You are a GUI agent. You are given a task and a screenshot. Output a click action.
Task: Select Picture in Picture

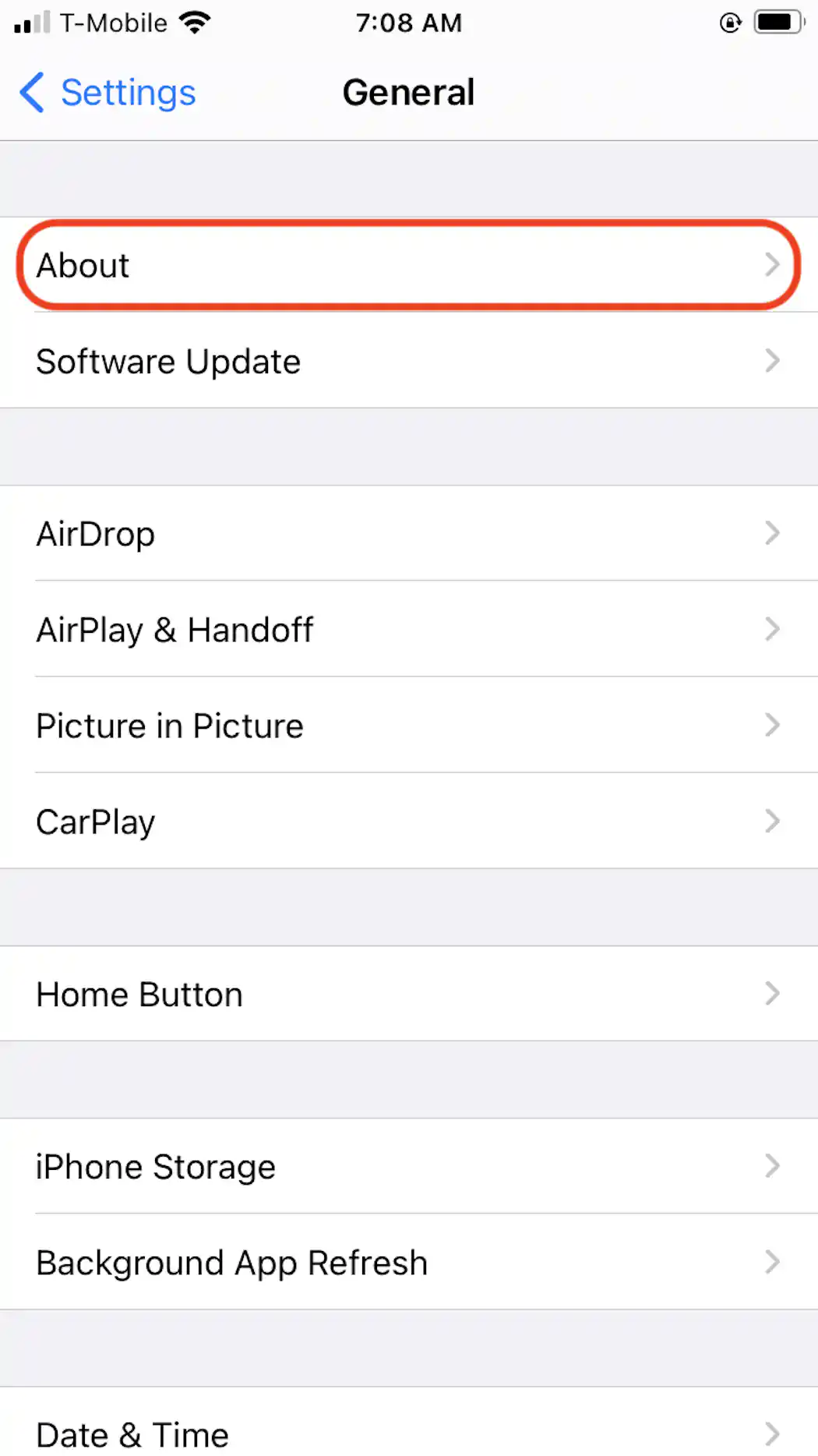409,725
